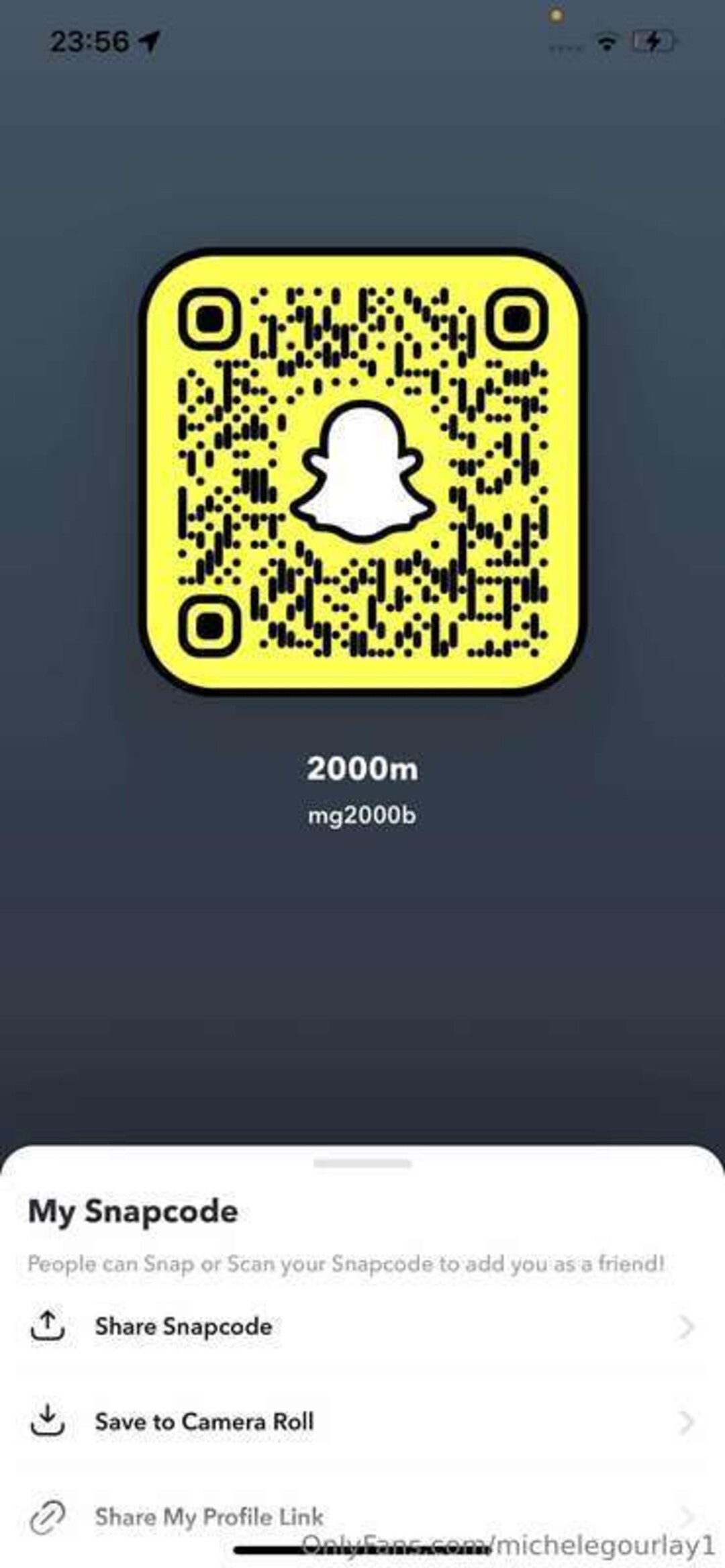This screenshot has height=1568, width=725.
Task: Select Save to Camera Roll
Action: (x=203, y=1422)
